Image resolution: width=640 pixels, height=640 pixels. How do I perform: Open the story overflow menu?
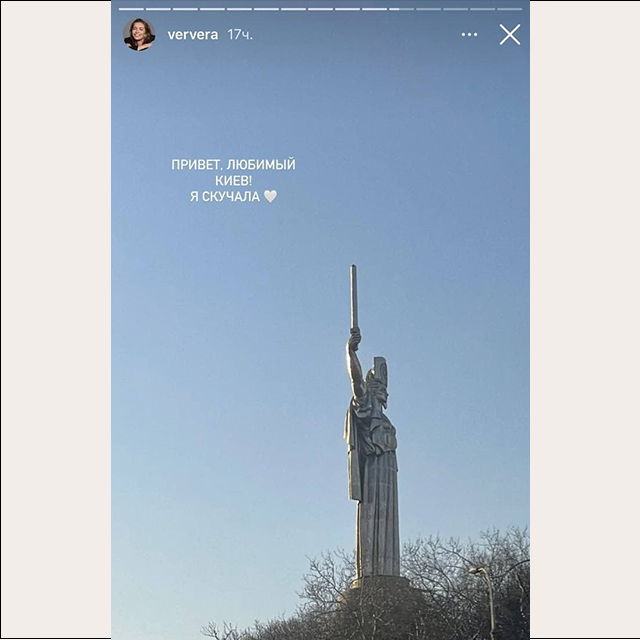coord(469,35)
